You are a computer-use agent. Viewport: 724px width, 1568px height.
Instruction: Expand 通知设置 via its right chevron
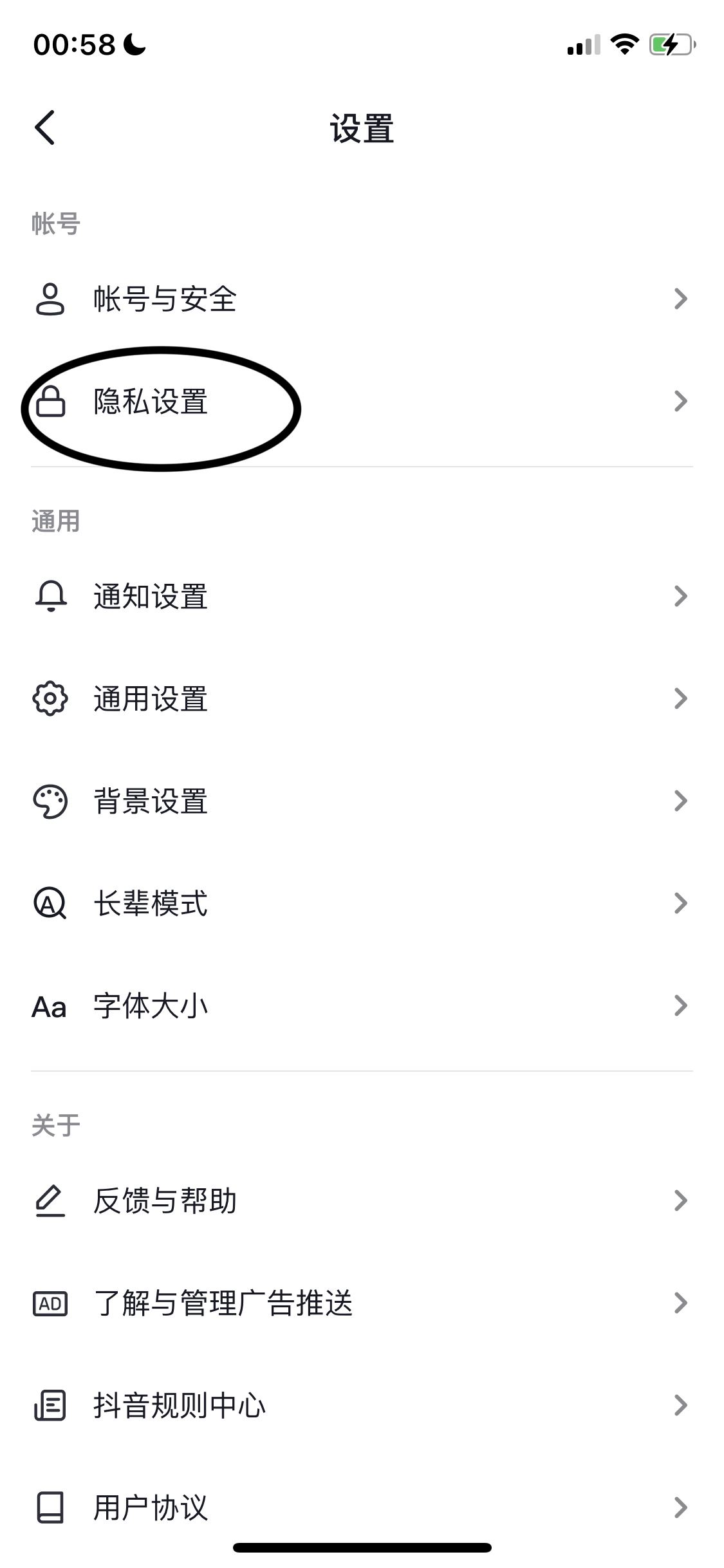(681, 597)
